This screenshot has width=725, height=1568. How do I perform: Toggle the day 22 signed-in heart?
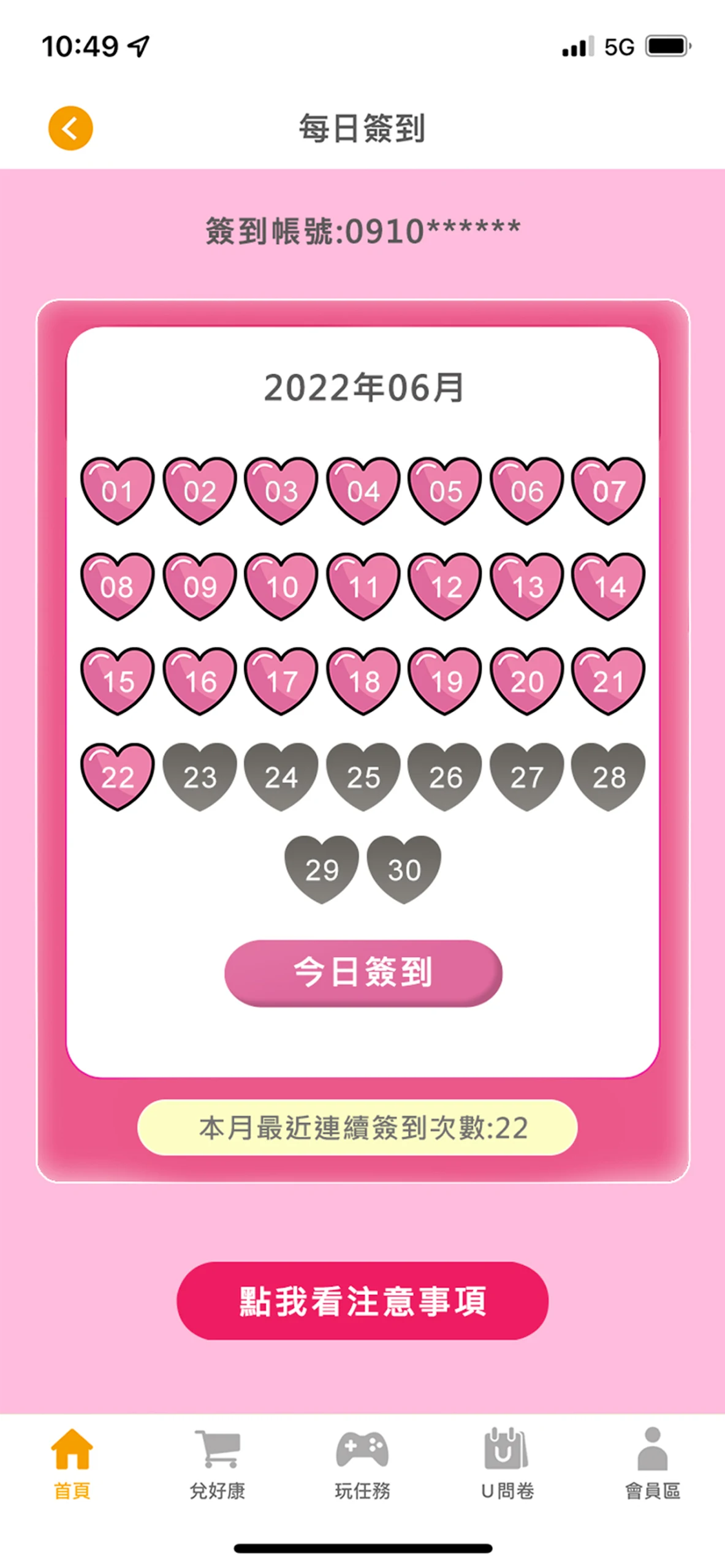click(118, 777)
